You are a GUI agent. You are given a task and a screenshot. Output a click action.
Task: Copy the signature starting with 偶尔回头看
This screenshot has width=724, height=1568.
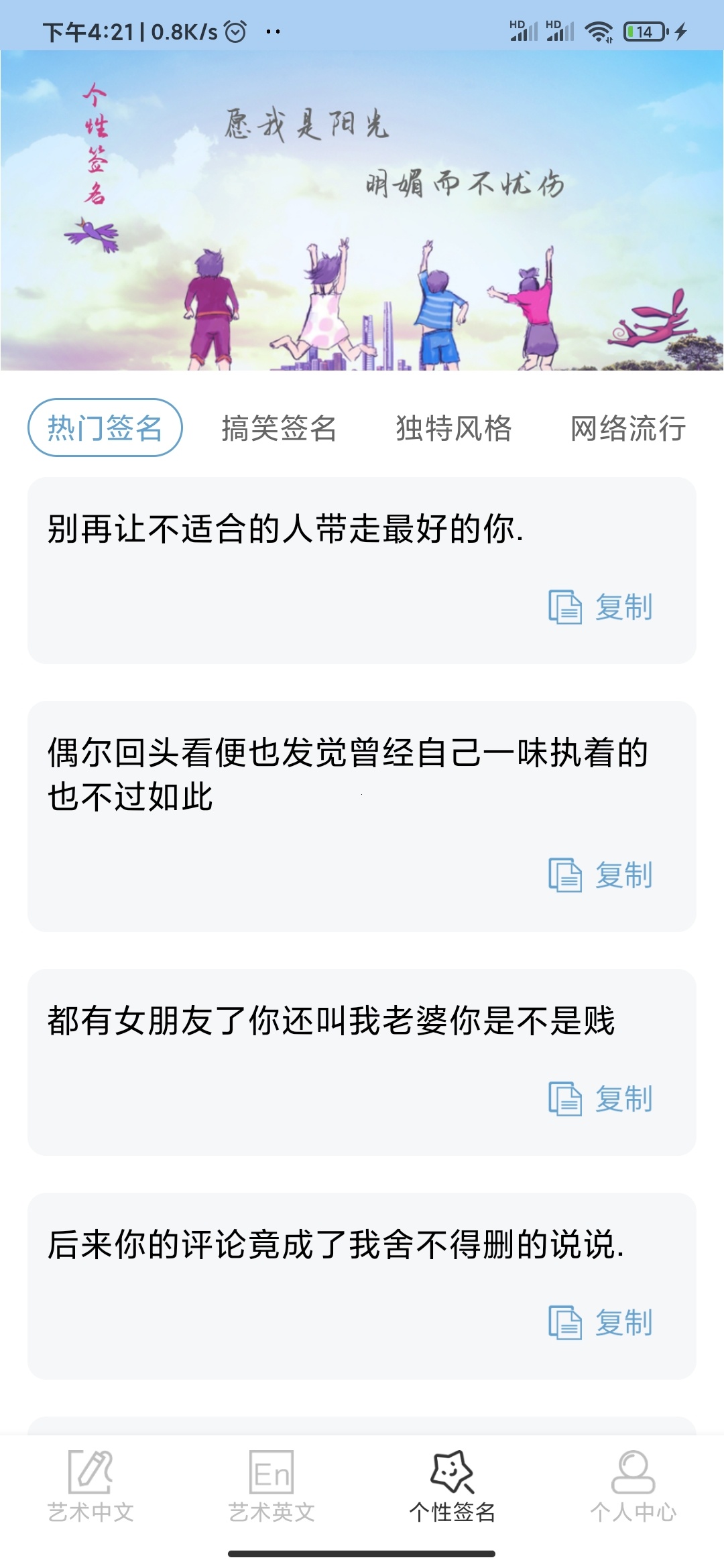601,875
